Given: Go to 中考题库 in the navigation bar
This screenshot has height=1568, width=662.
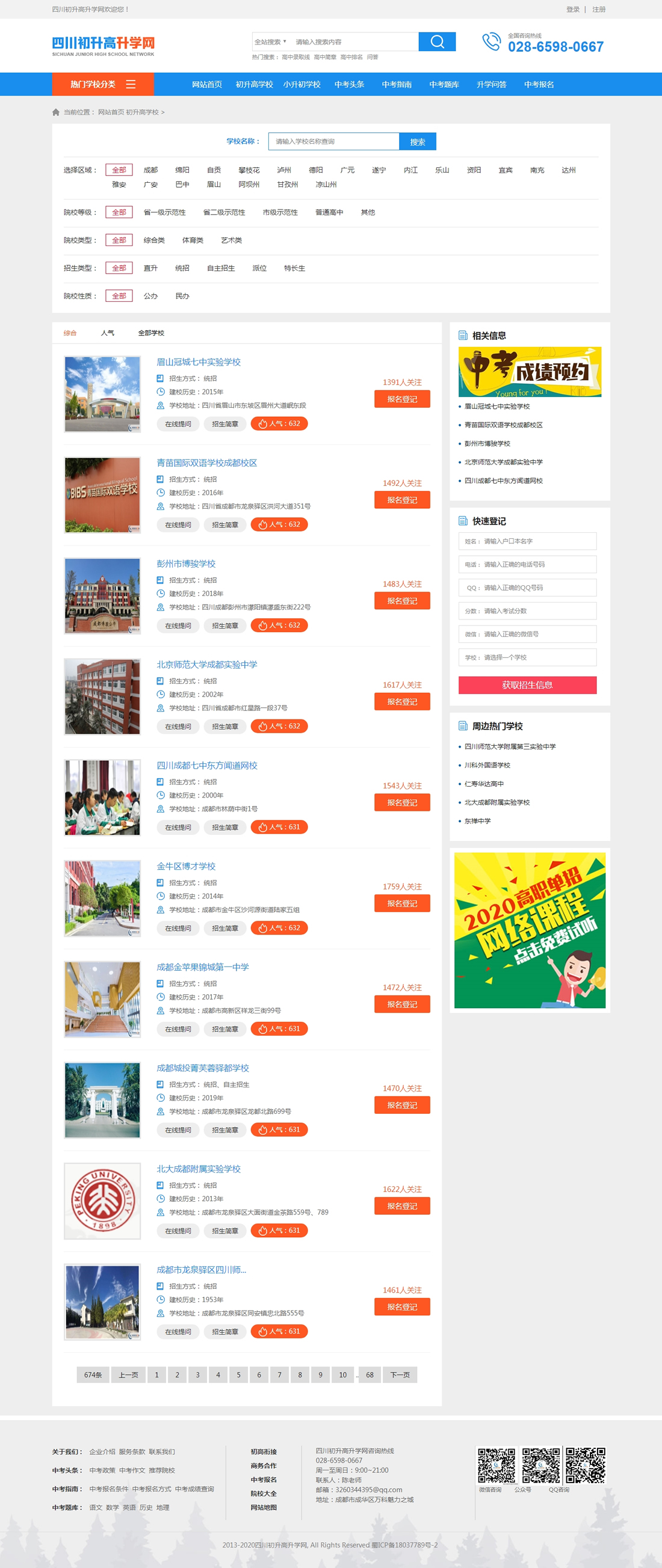Looking at the screenshot, I should point(444,85).
